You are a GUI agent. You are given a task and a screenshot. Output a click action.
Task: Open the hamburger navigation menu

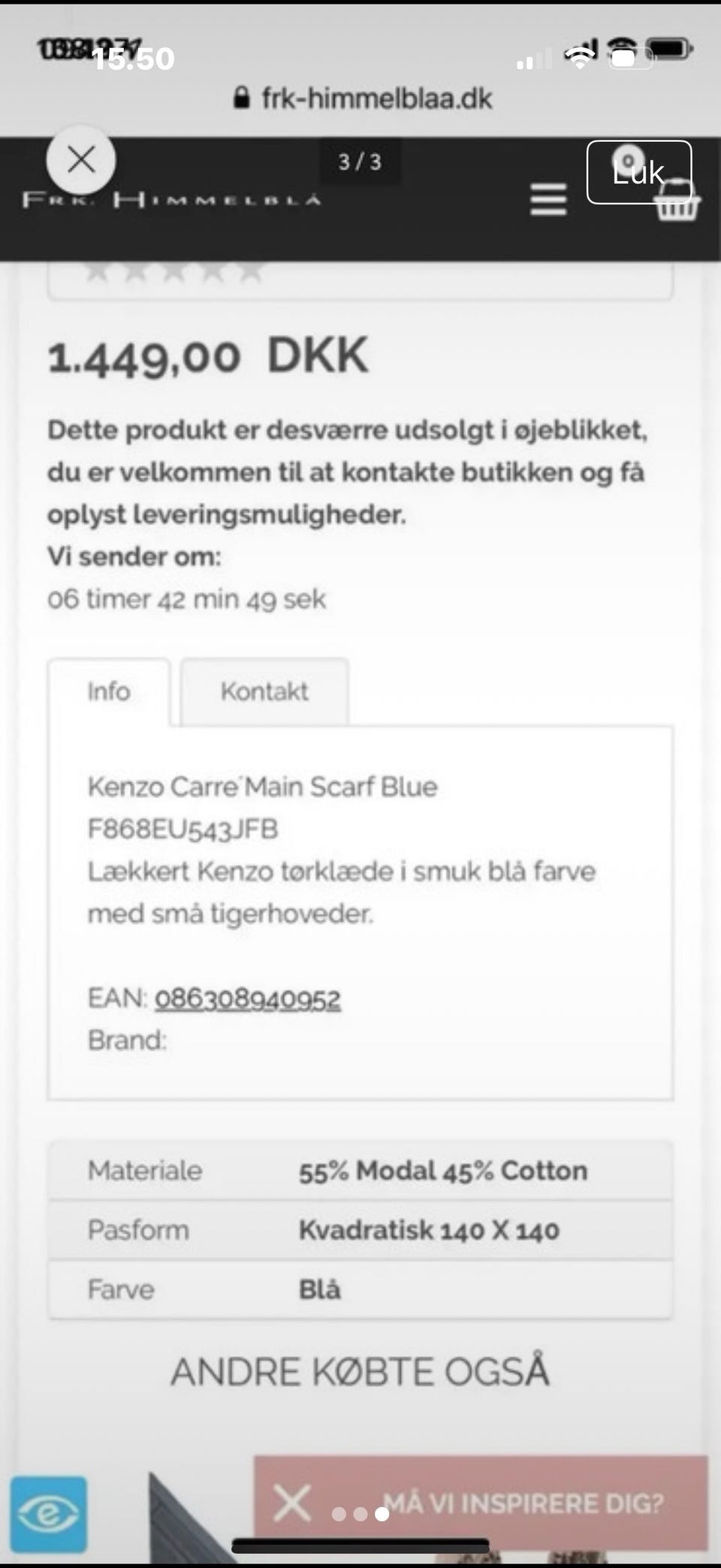pos(548,201)
